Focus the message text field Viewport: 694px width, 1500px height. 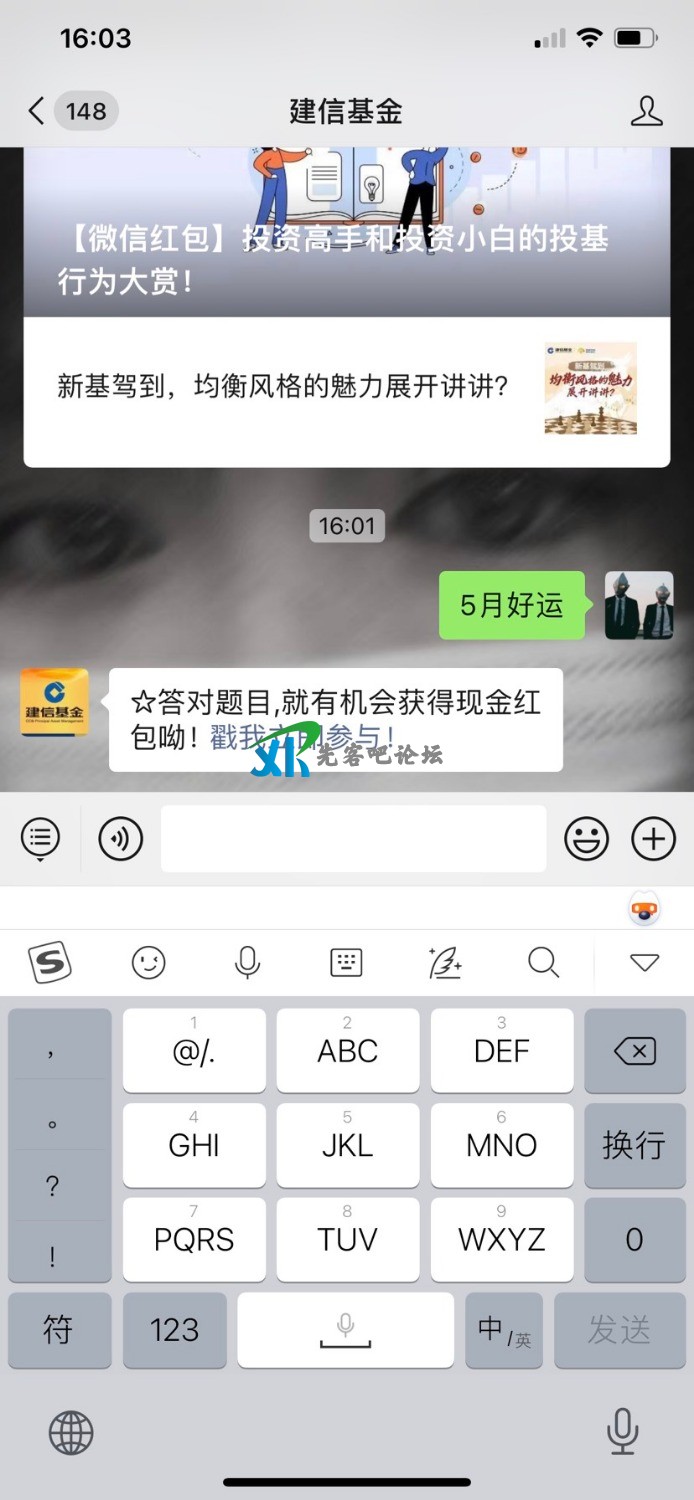[x=353, y=838]
